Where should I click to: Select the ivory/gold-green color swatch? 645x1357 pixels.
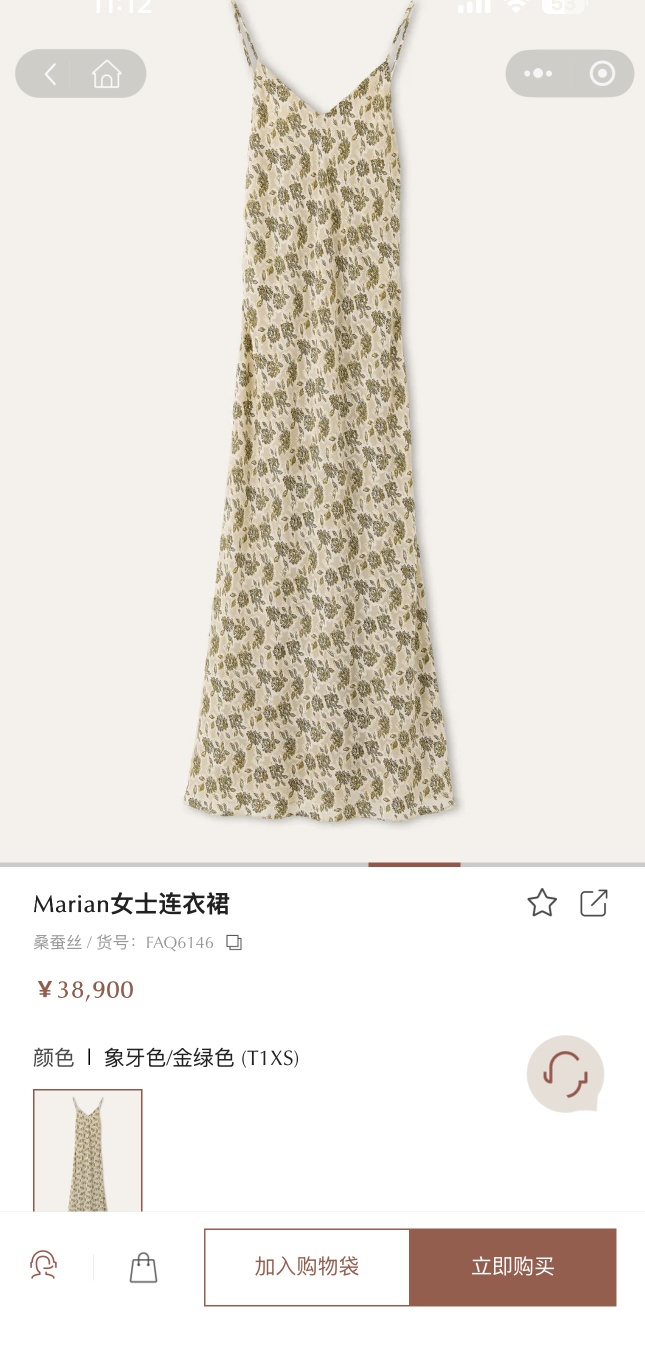click(x=88, y=1150)
